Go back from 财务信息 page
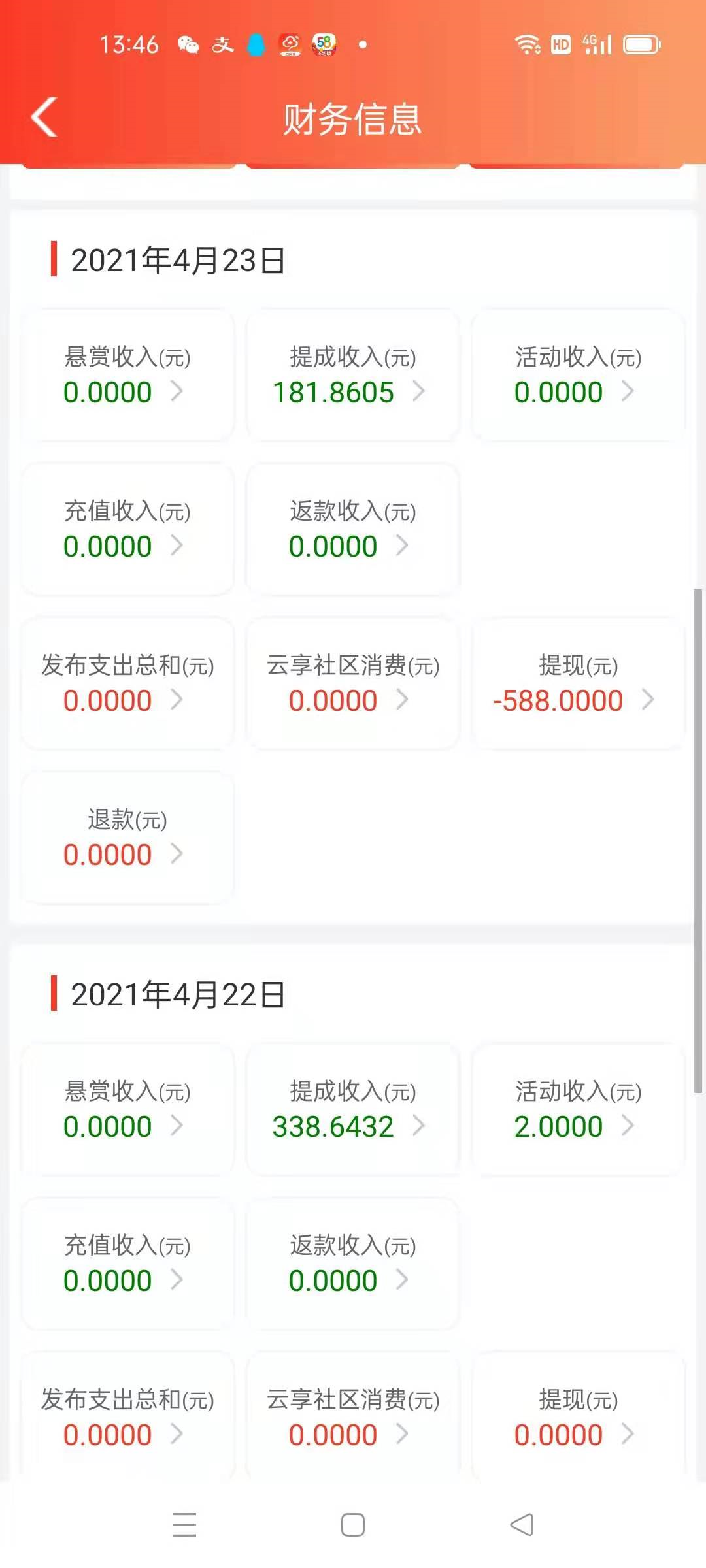 [44, 118]
